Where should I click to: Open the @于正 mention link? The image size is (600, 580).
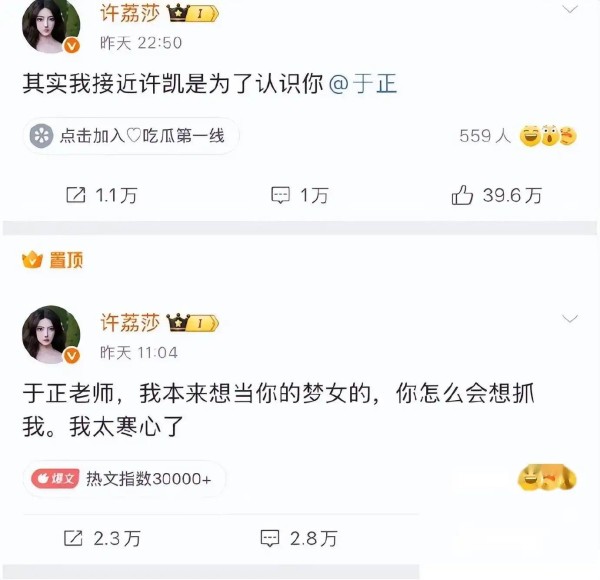pyautogui.click(x=363, y=84)
